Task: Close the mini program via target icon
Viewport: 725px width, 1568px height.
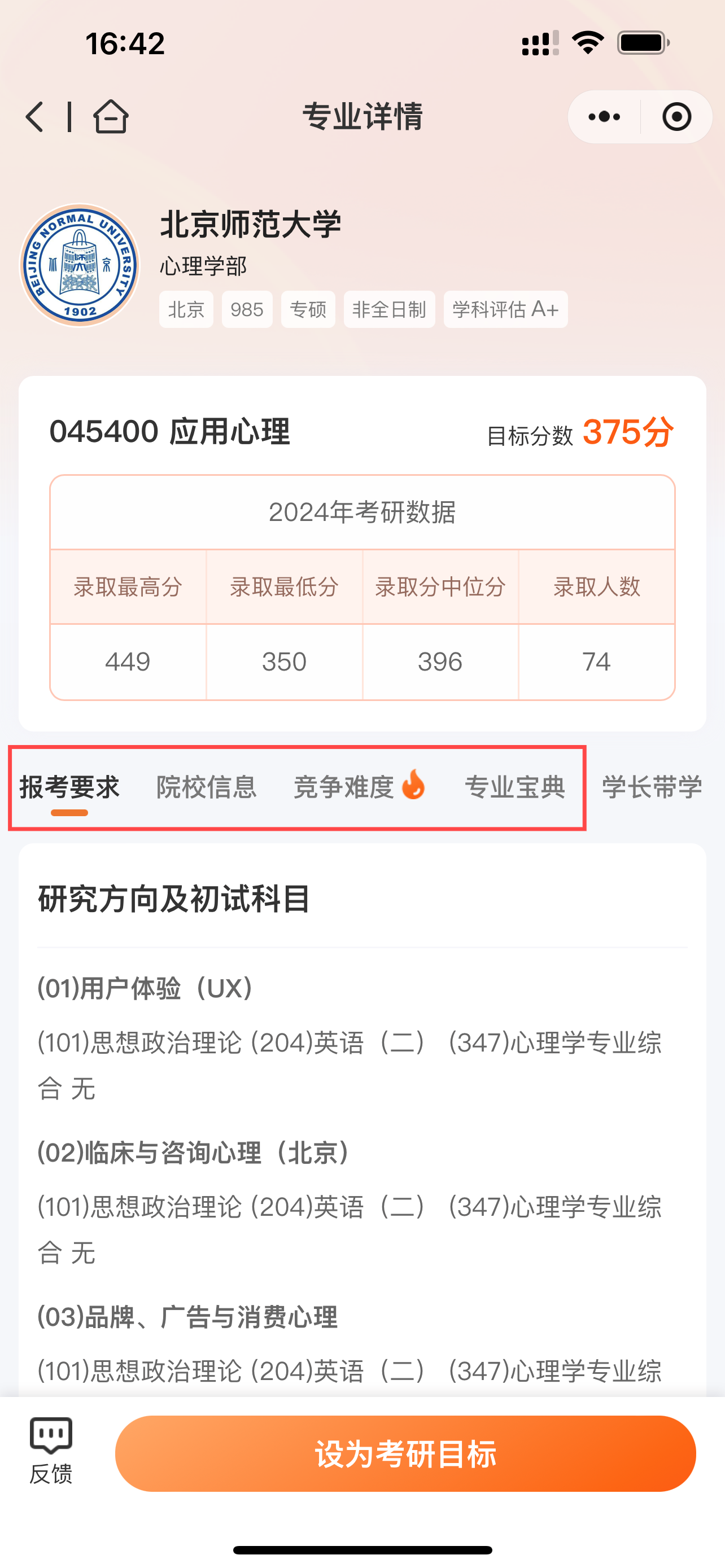Action: [676, 116]
